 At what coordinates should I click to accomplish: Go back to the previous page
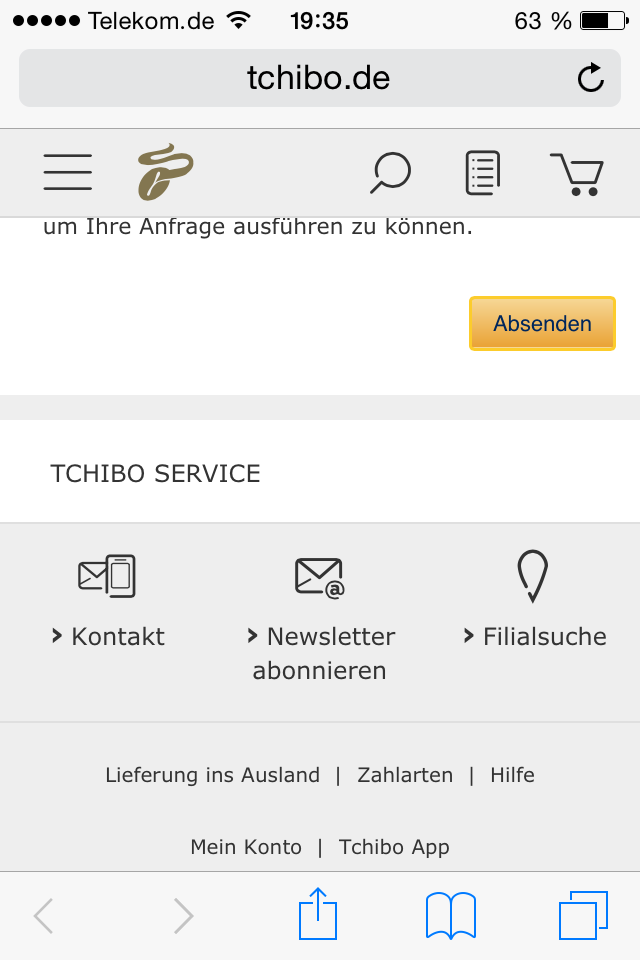pyautogui.click(x=43, y=915)
